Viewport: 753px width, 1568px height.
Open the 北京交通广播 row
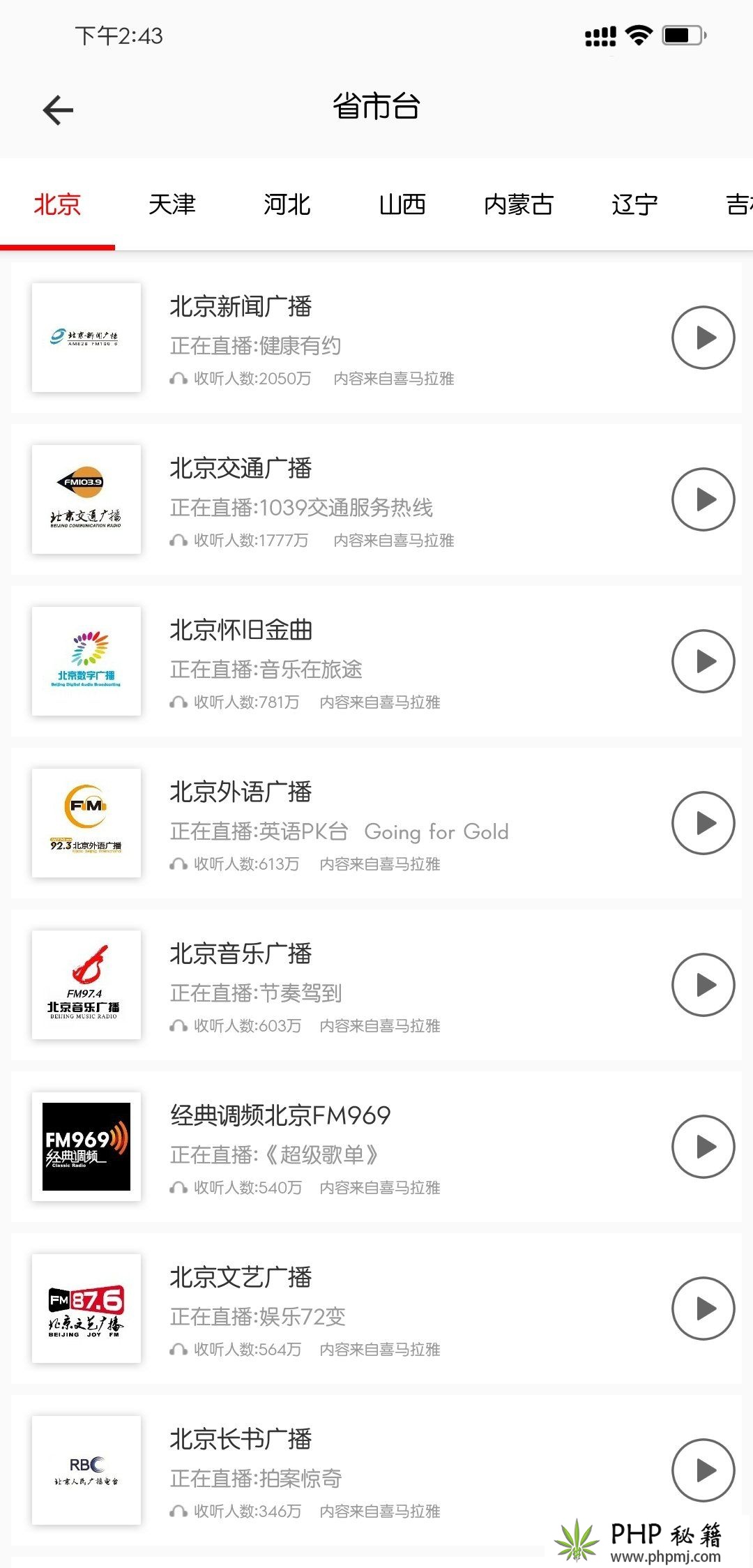click(x=376, y=499)
